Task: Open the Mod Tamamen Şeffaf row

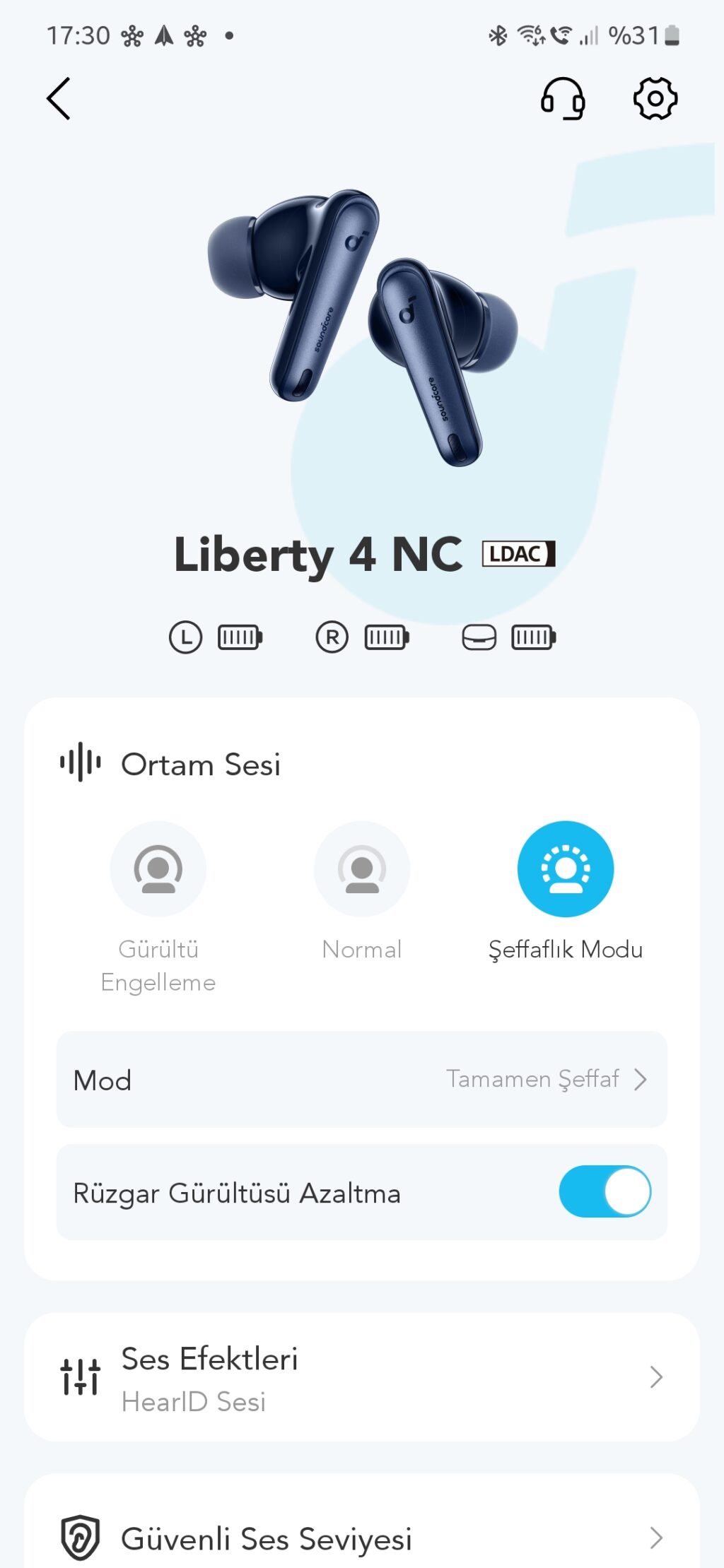Action: tap(362, 1079)
